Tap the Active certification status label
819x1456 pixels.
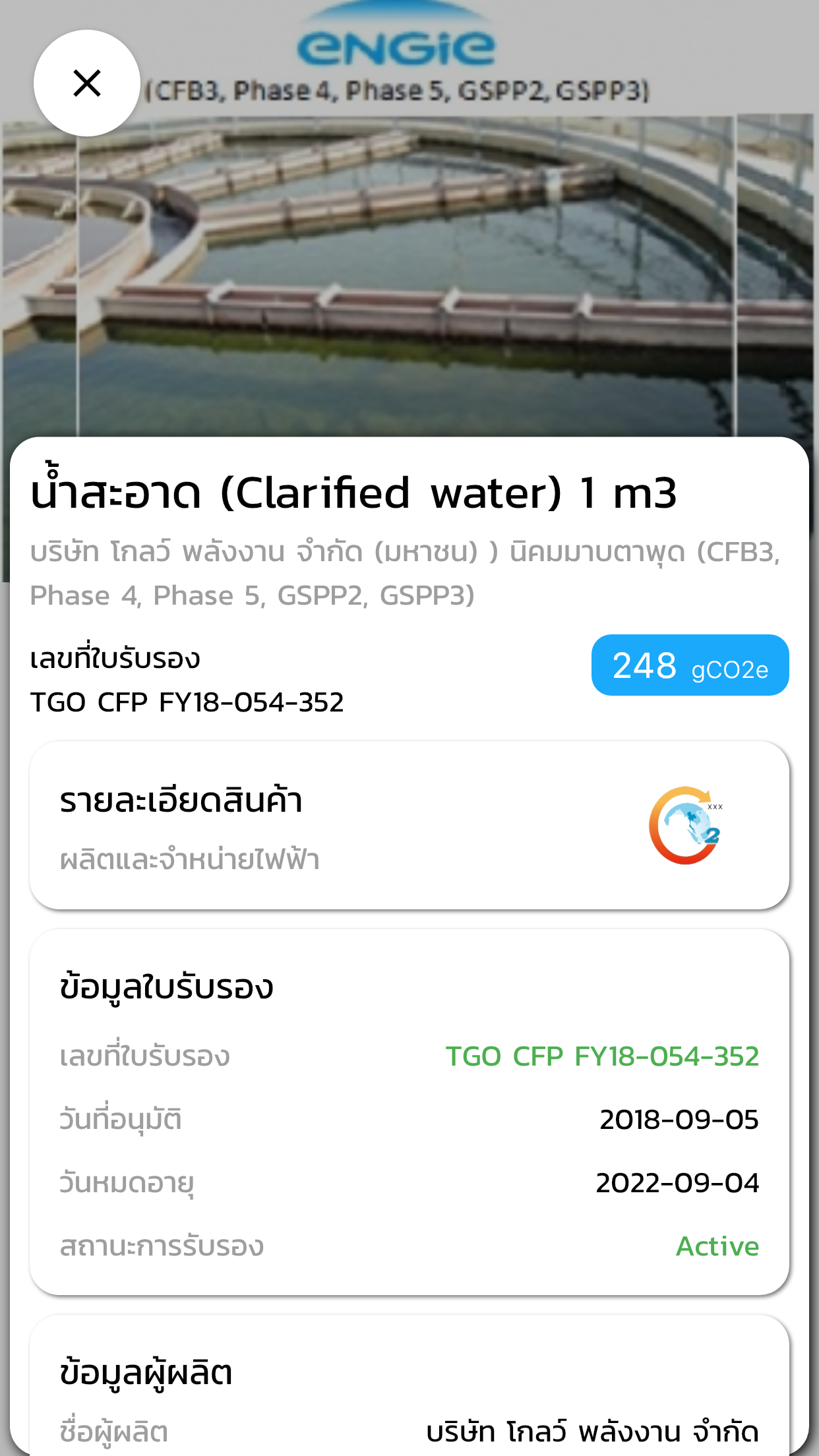pyautogui.click(x=717, y=1246)
